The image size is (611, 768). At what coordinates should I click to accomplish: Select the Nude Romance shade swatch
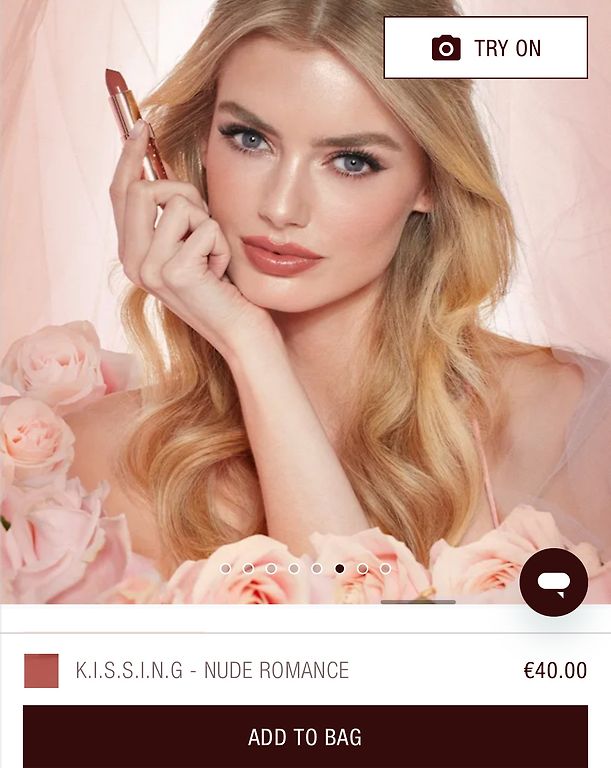tap(42, 670)
